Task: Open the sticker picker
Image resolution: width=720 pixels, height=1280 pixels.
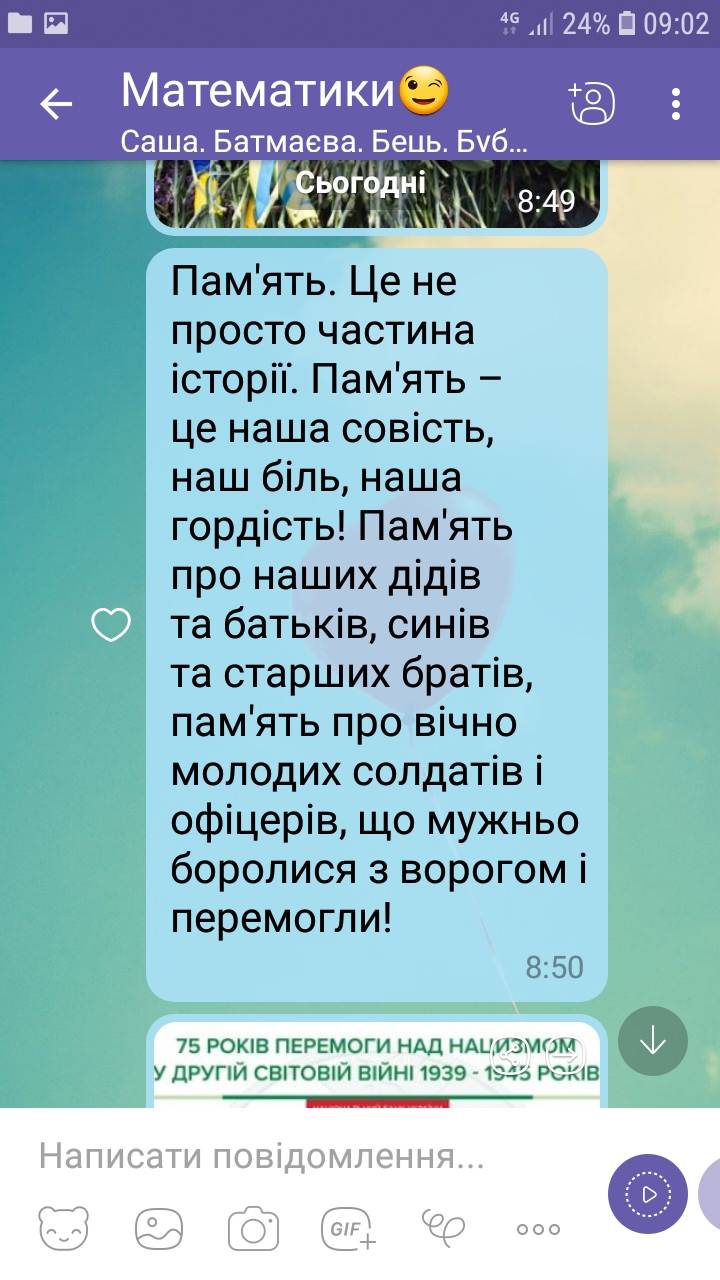Action: click(64, 1227)
